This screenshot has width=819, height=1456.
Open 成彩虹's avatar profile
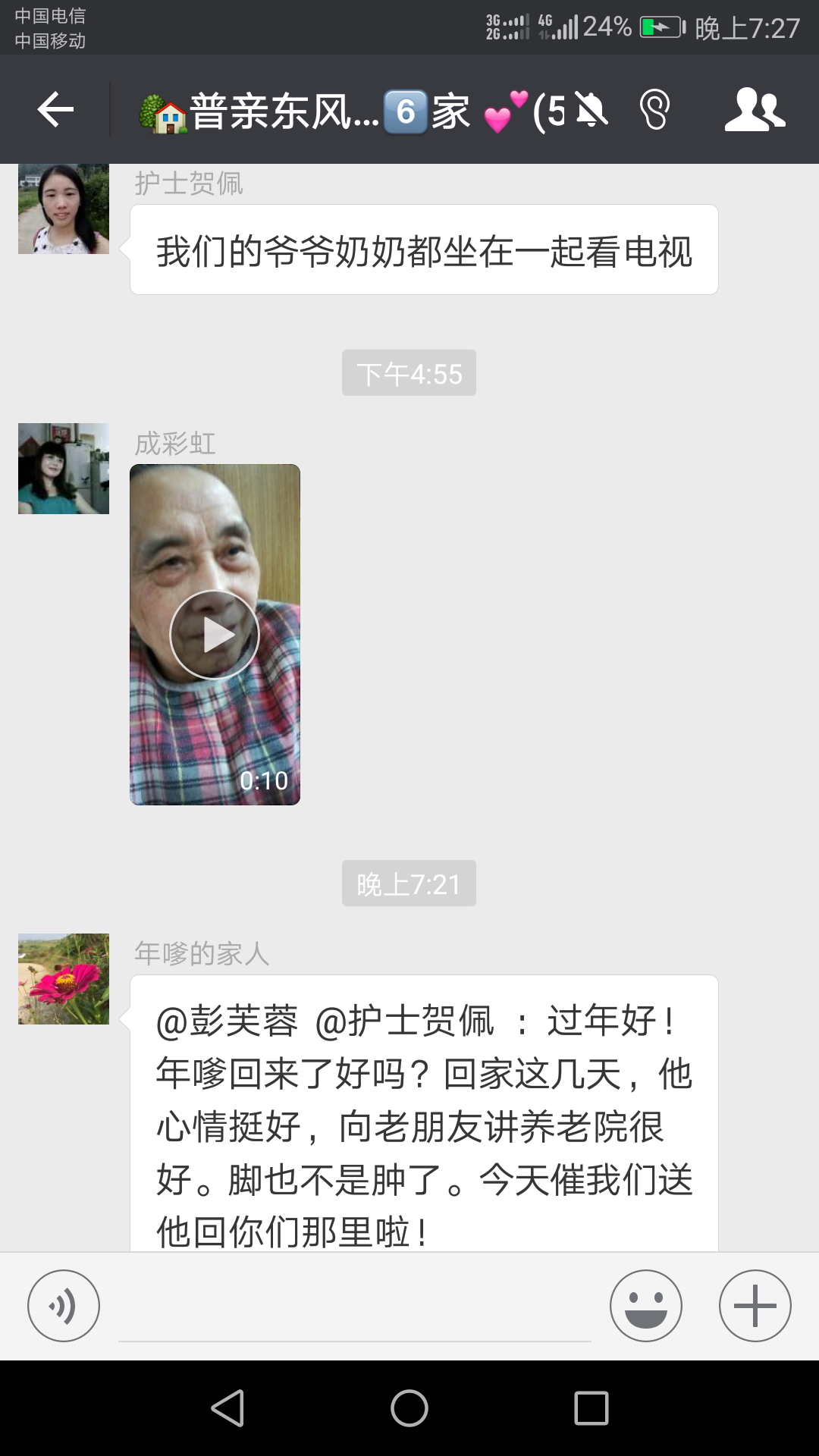coord(64,469)
